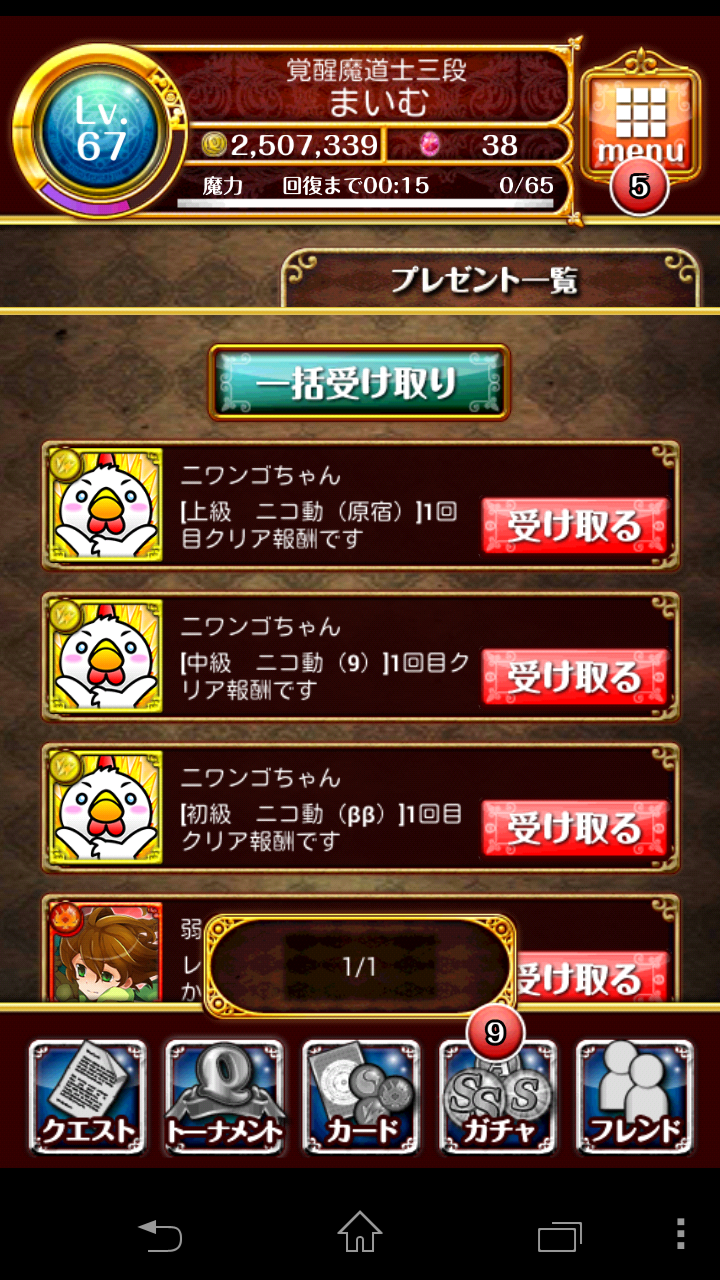Switch to the フレンド tab
The height and width of the screenshot is (1280, 720).
pos(635,1096)
